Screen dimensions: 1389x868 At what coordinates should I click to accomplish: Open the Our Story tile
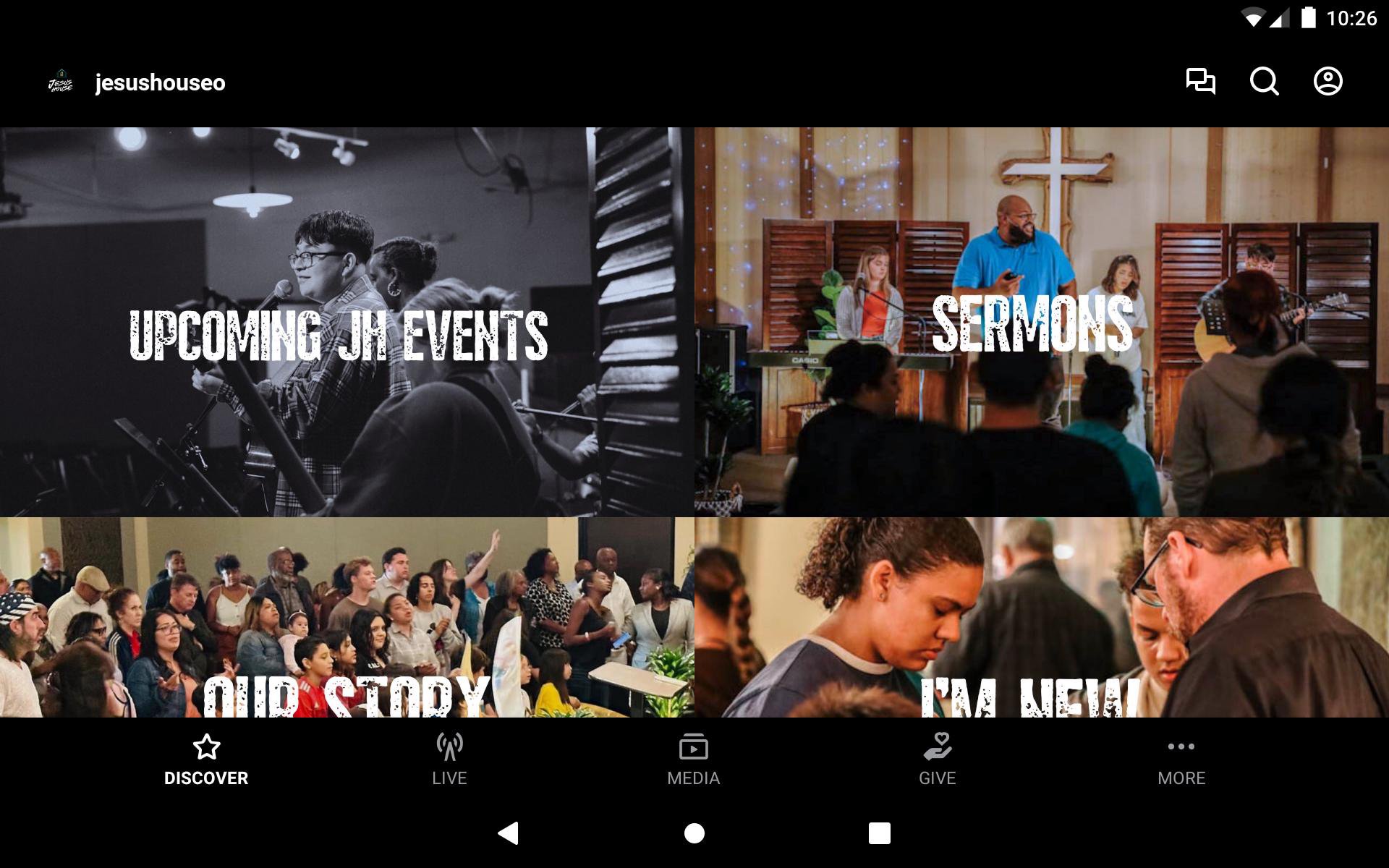pos(347,617)
